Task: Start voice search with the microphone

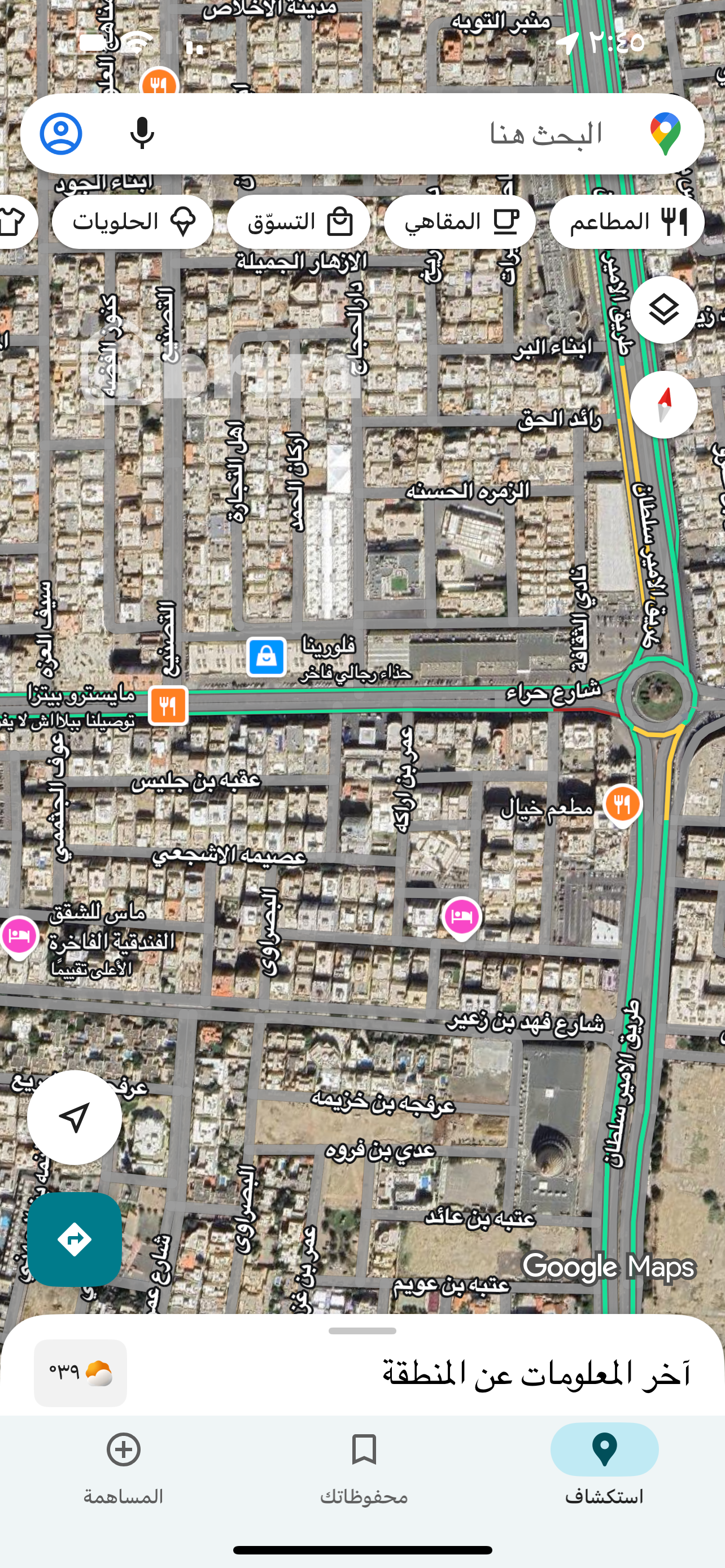Action: (x=142, y=134)
